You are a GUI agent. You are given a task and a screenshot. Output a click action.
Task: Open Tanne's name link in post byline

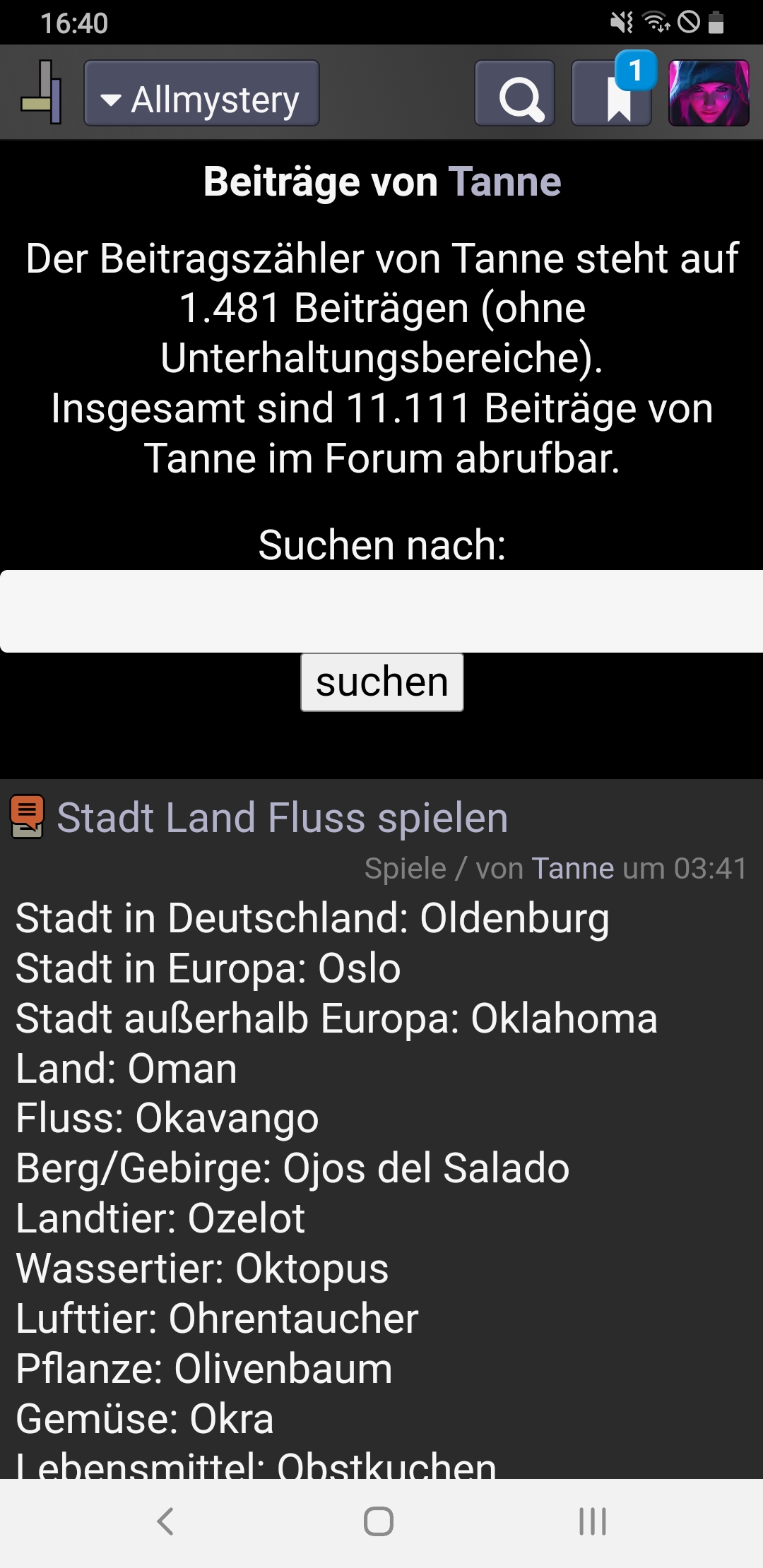tap(573, 869)
